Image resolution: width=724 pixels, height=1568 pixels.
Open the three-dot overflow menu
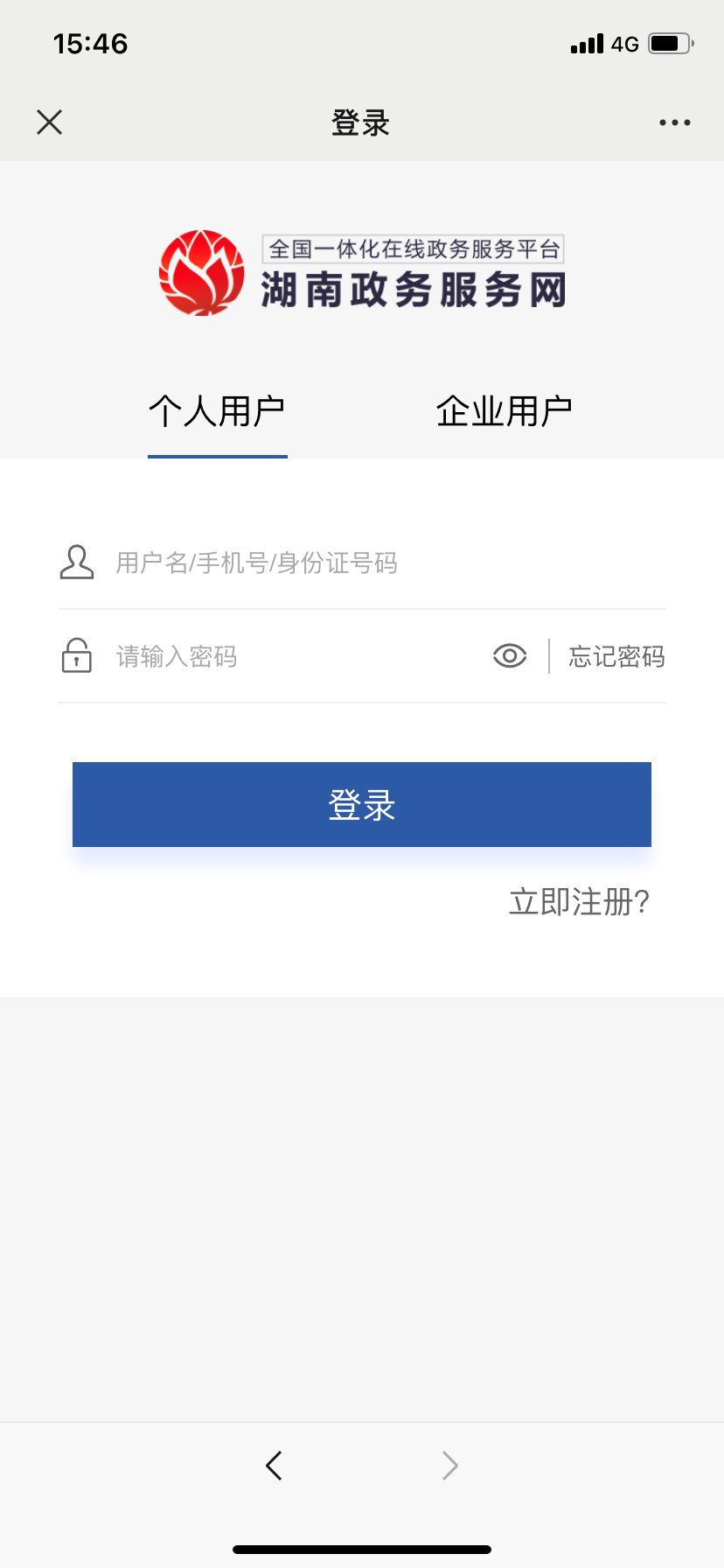click(674, 122)
